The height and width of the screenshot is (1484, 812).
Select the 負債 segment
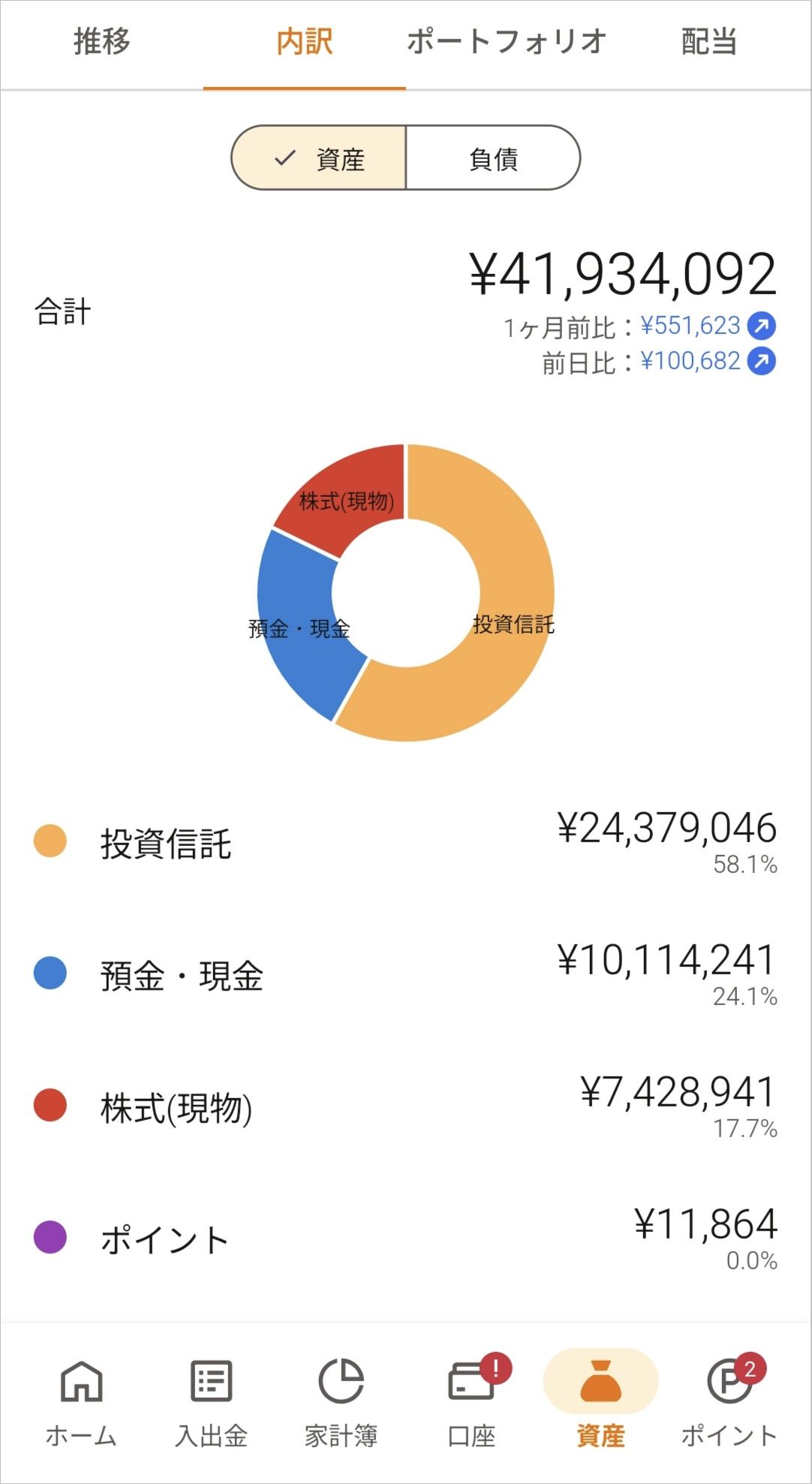tap(493, 158)
